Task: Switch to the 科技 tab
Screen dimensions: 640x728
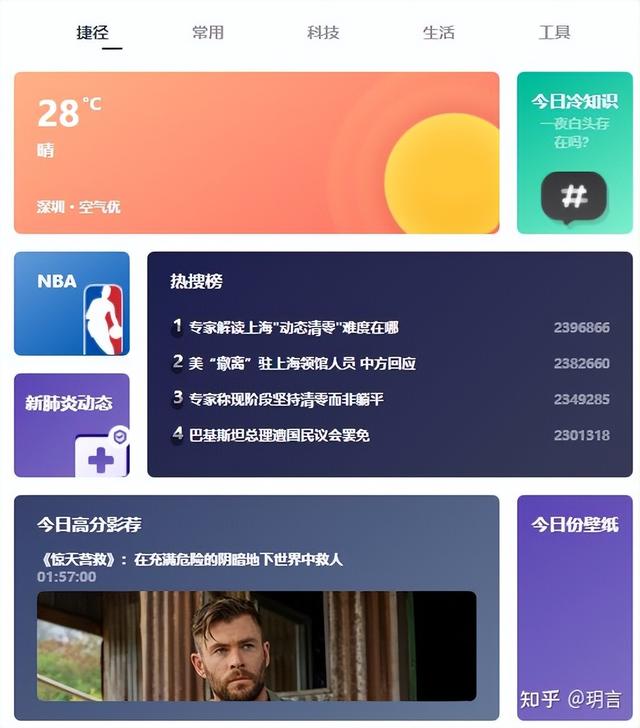Action: coord(323,32)
